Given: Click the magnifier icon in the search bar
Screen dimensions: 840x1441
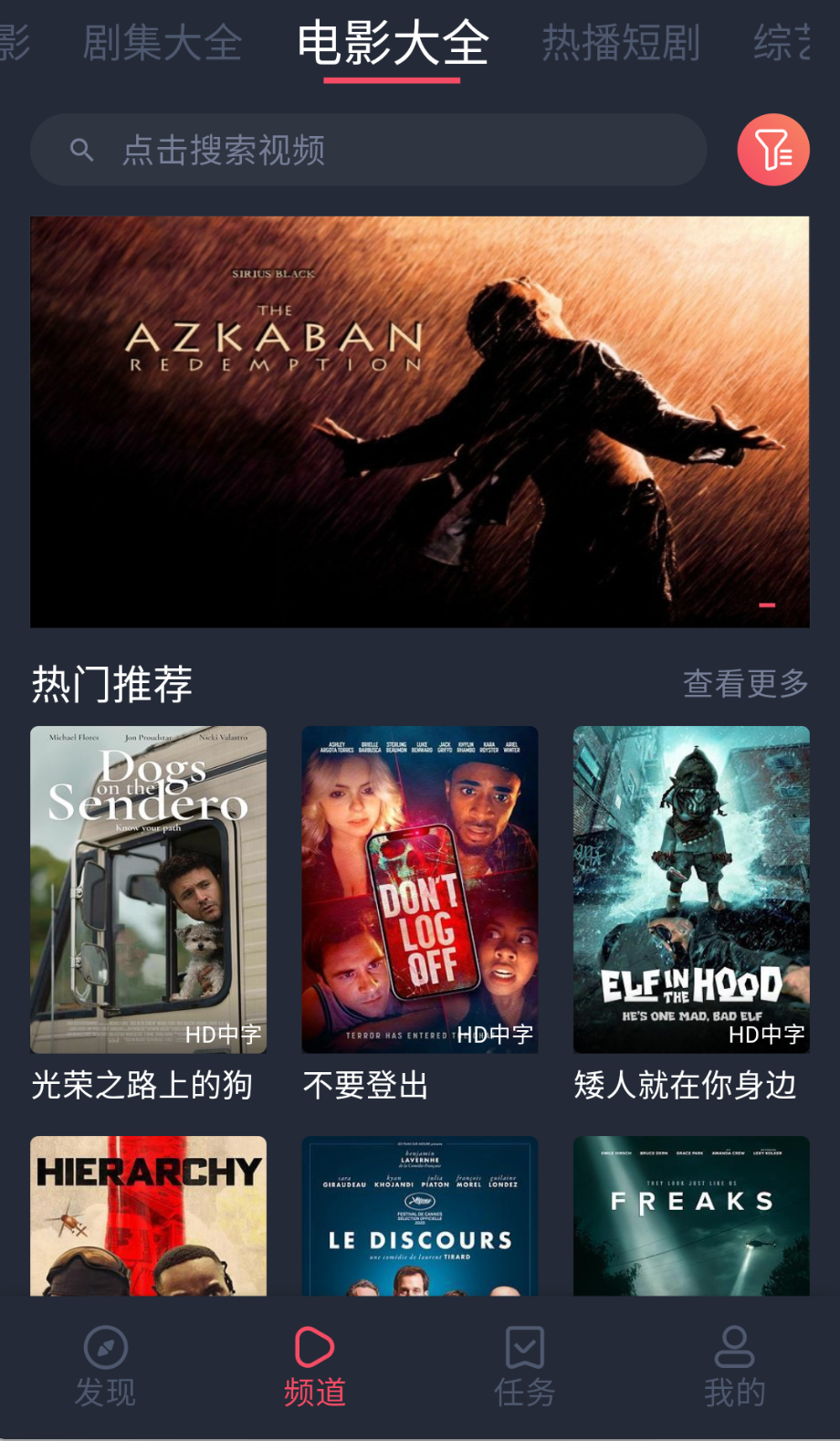Looking at the screenshot, I should [x=81, y=150].
